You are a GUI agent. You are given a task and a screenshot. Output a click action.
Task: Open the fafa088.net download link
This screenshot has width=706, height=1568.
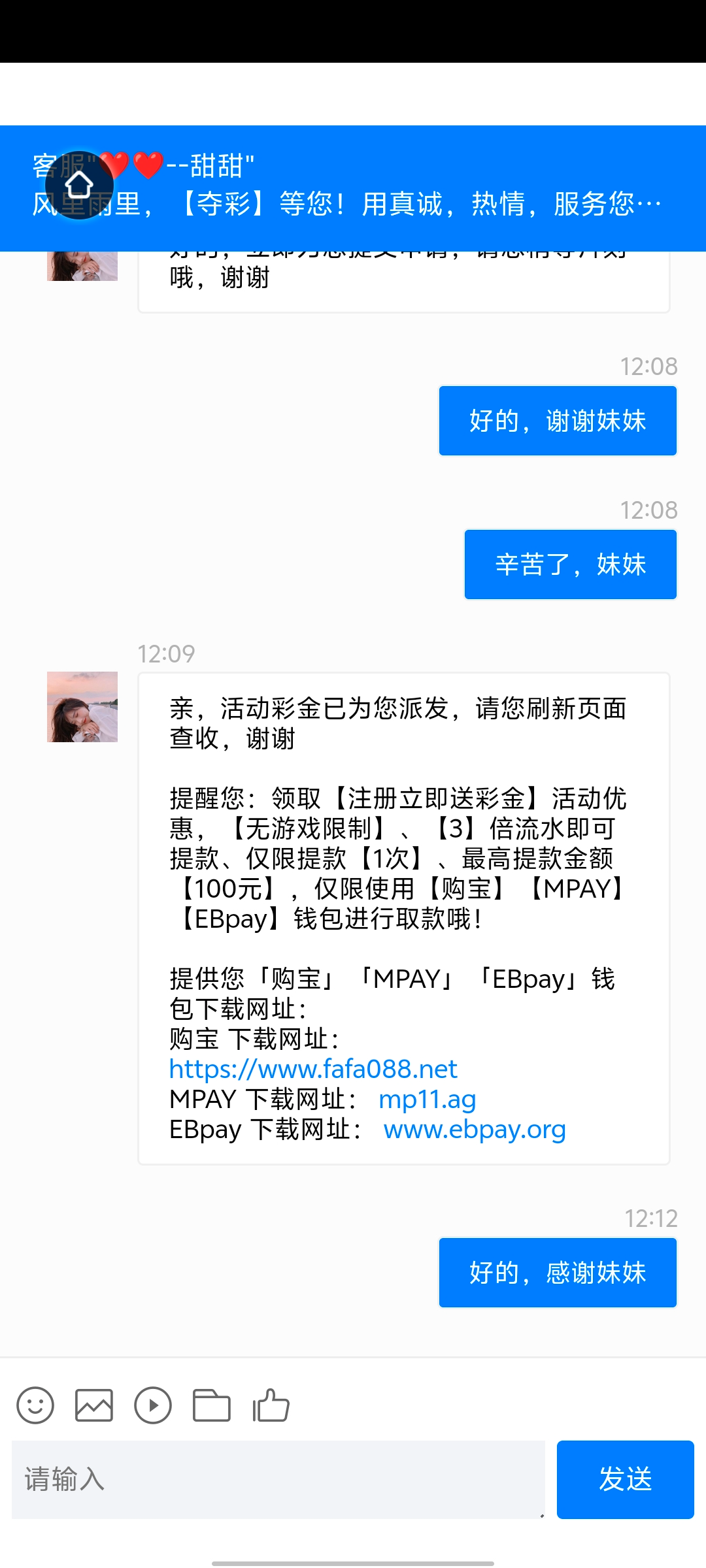[x=313, y=1070]
